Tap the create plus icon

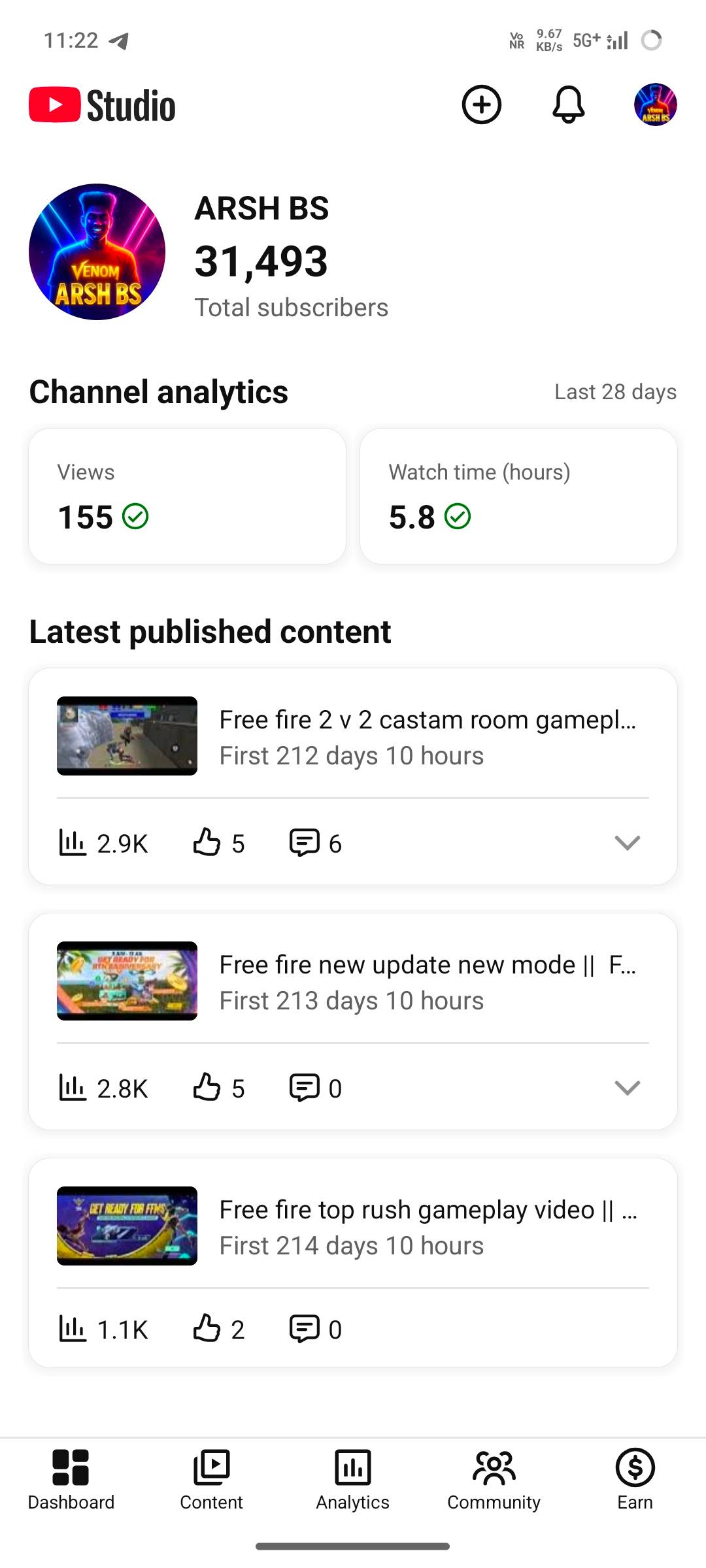click(x=482, y=105)
